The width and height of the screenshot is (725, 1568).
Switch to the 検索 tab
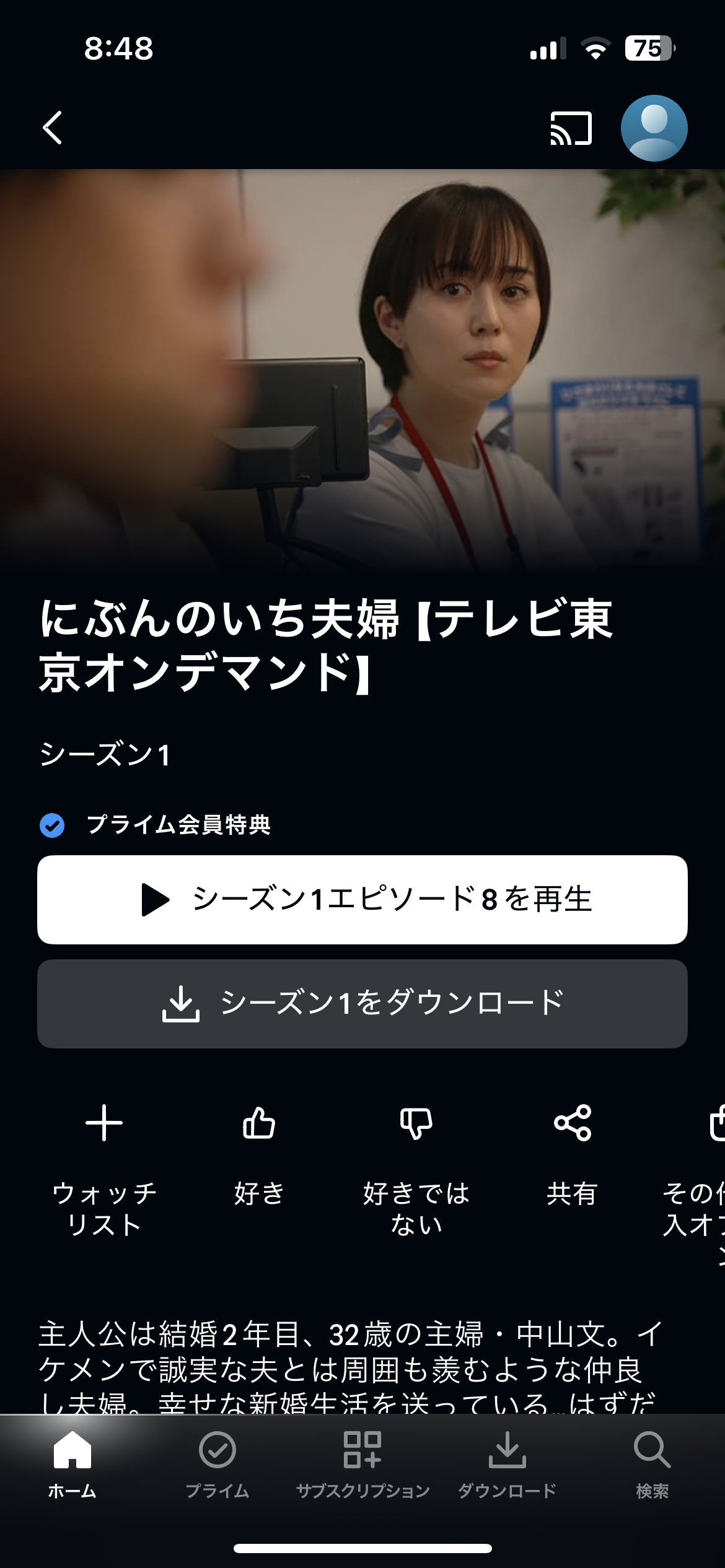652,1464
